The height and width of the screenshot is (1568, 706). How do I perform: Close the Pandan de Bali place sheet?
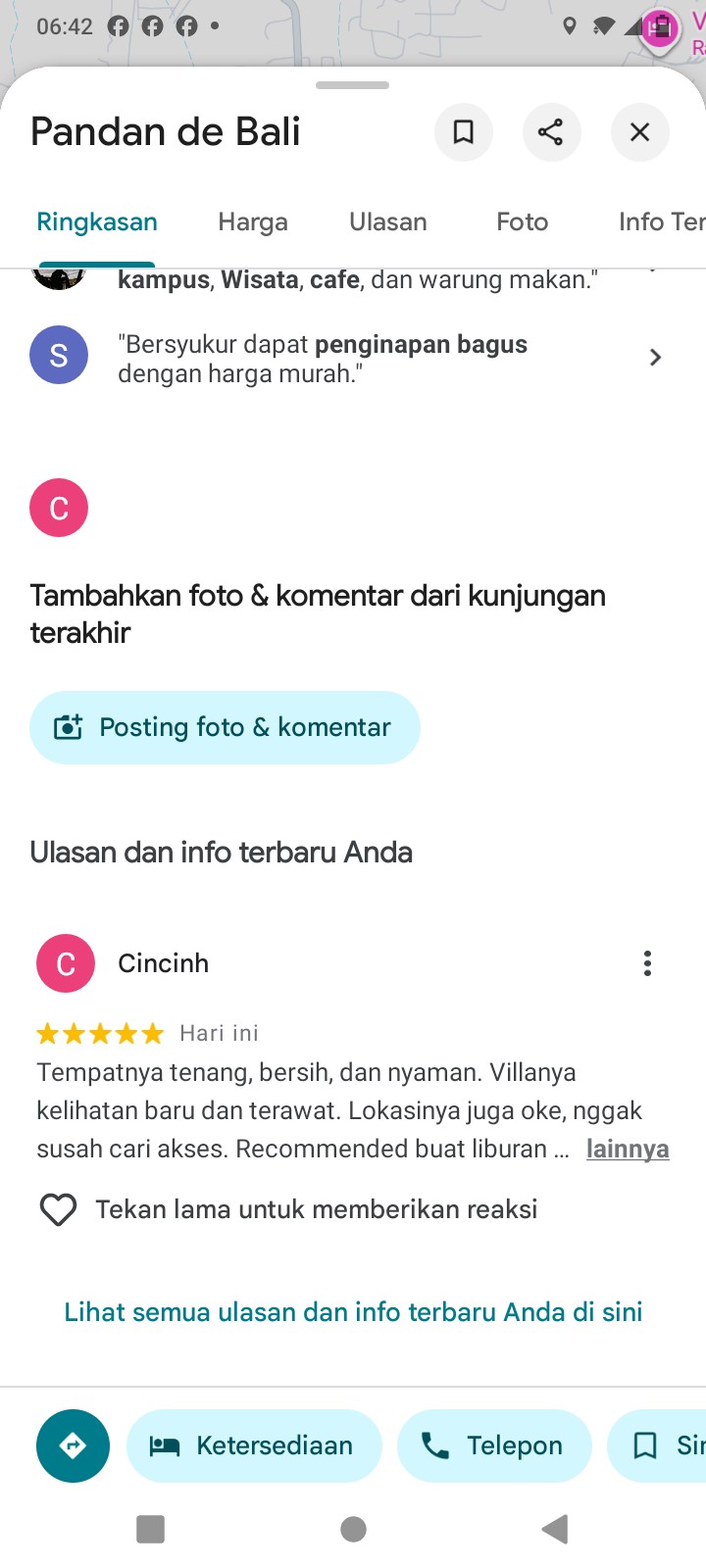click(x=639, y=132)
